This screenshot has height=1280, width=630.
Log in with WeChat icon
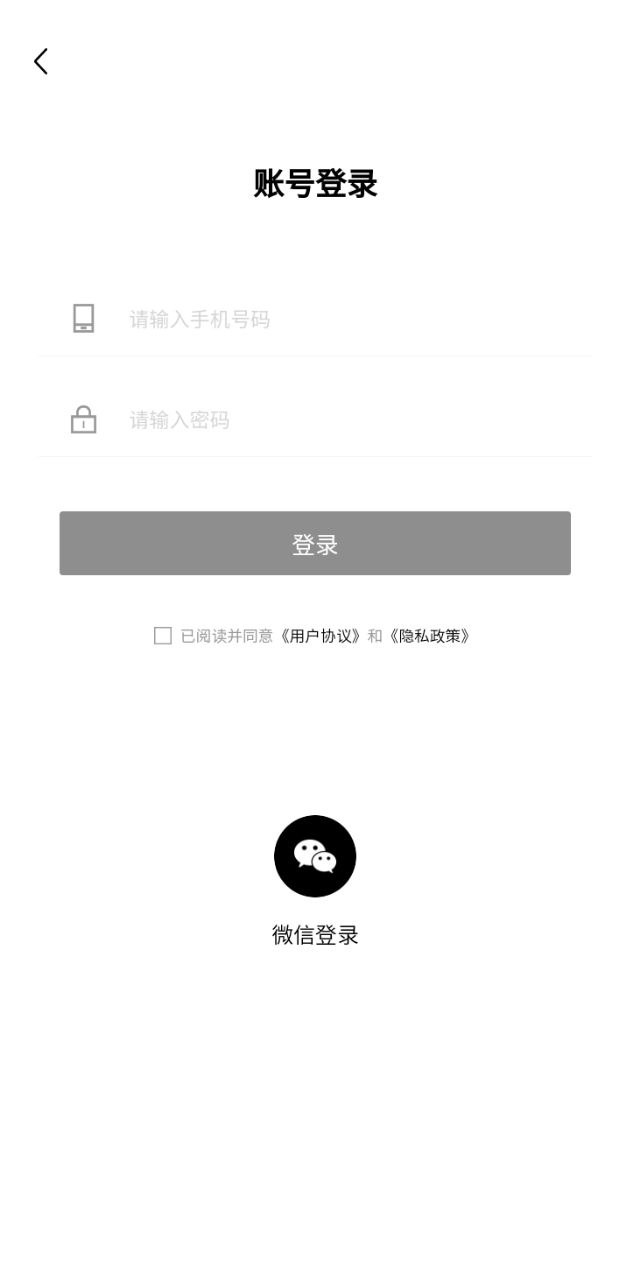click(315, 856)
